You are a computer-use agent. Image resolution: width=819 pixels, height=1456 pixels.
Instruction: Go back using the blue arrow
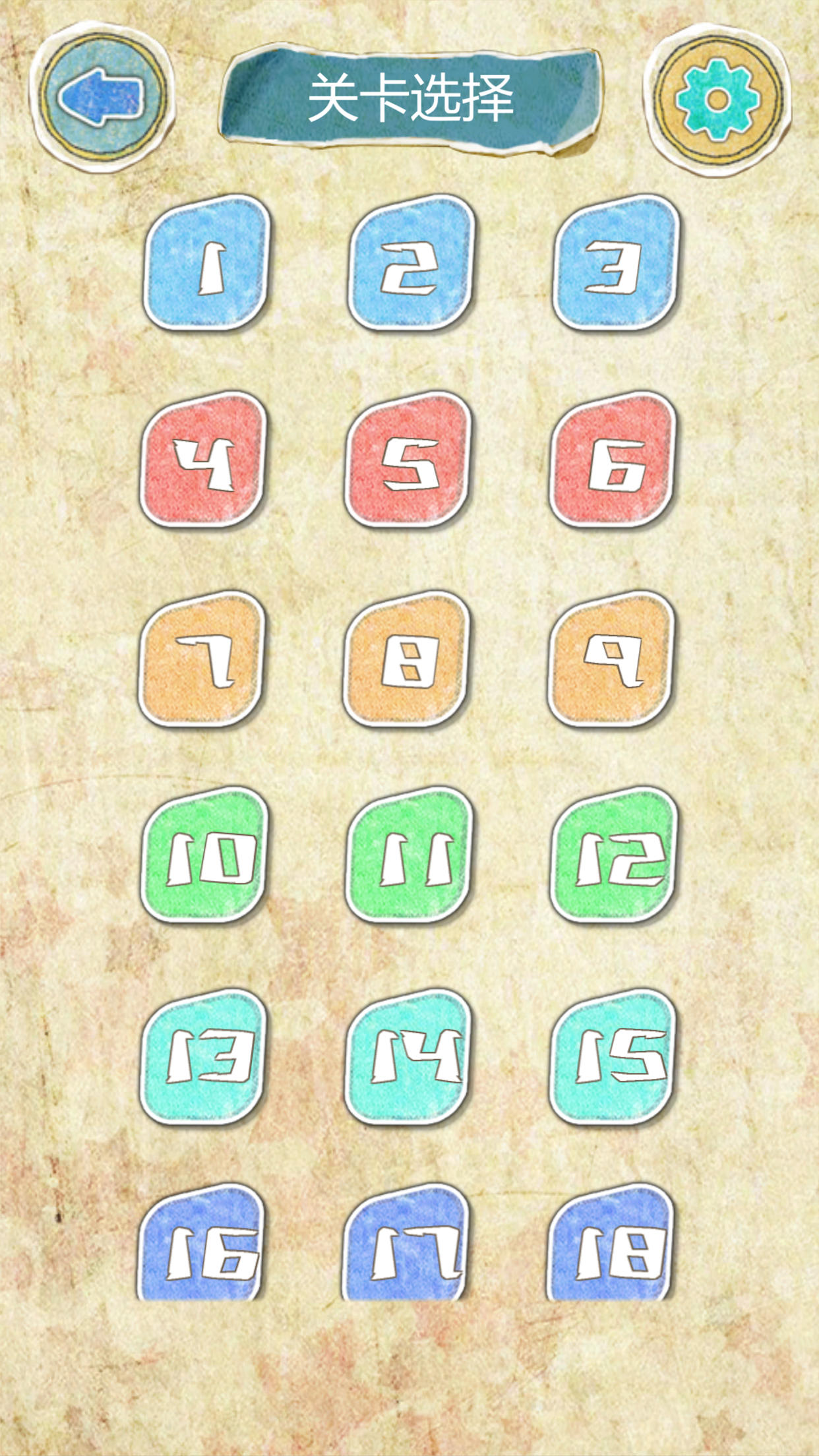102,97
